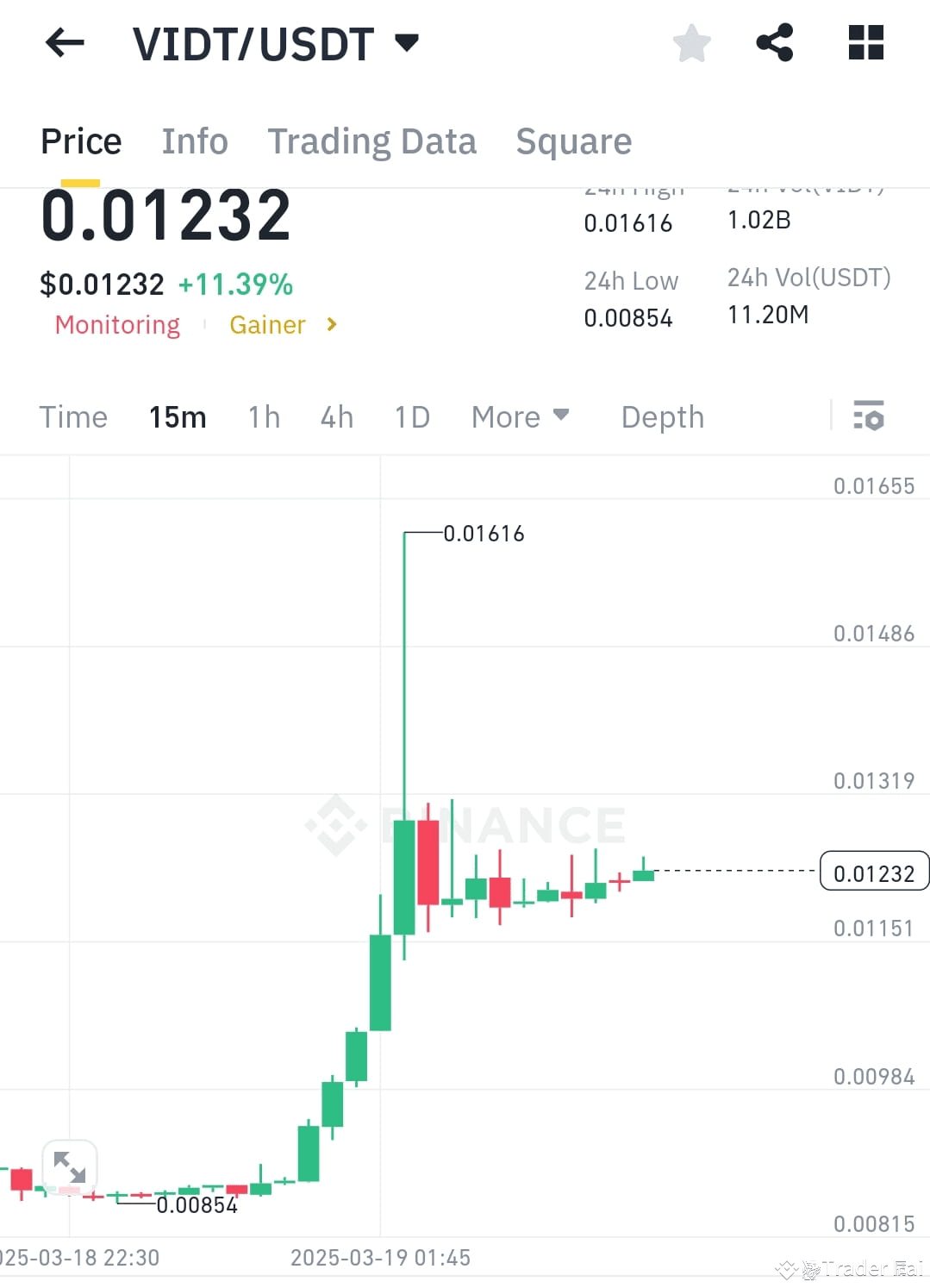930x1288 pixels.
Task: Enable the 1D timeframe view
Action: [x=411, y=416]
